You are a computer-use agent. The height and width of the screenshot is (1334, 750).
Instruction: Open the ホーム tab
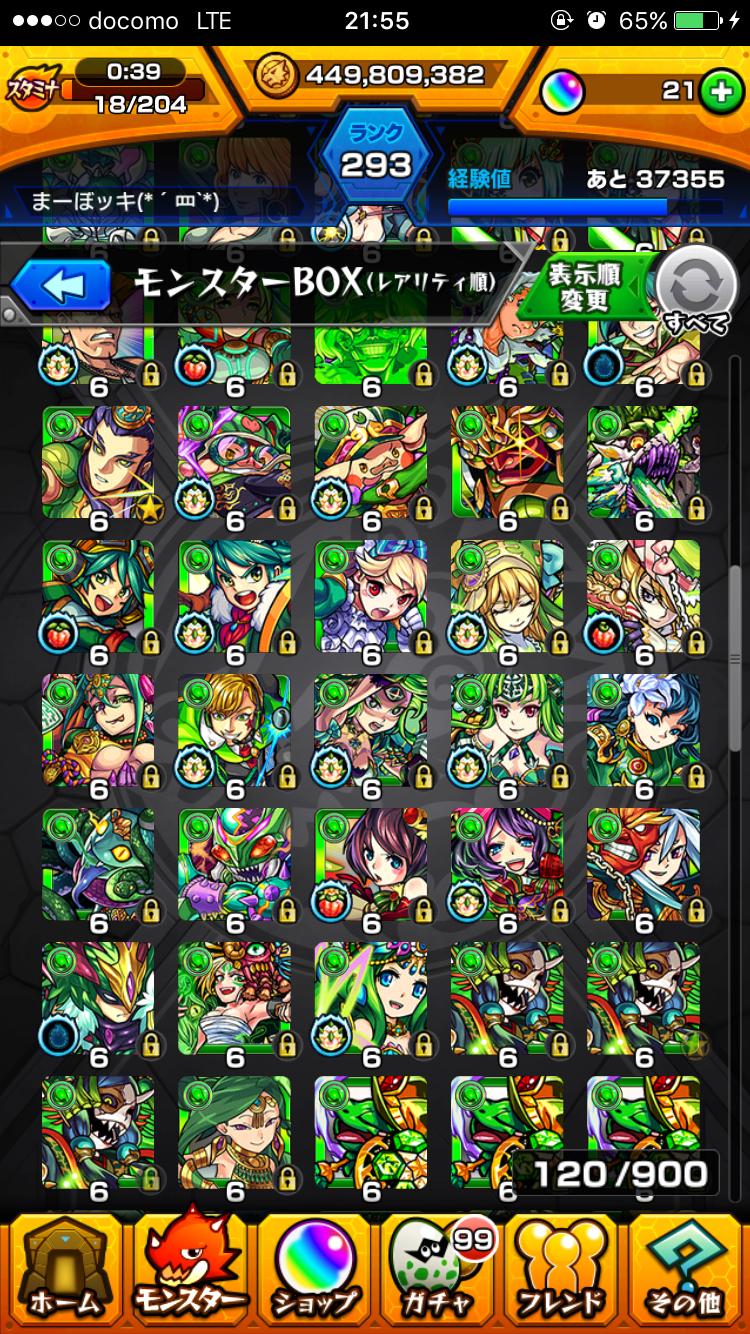62,1270
